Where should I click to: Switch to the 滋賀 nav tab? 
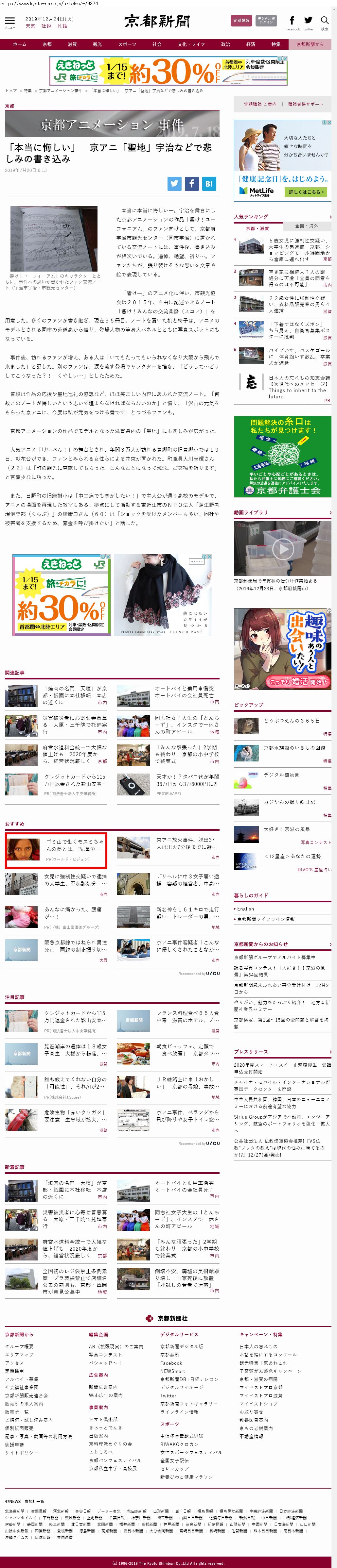[73, 44]
